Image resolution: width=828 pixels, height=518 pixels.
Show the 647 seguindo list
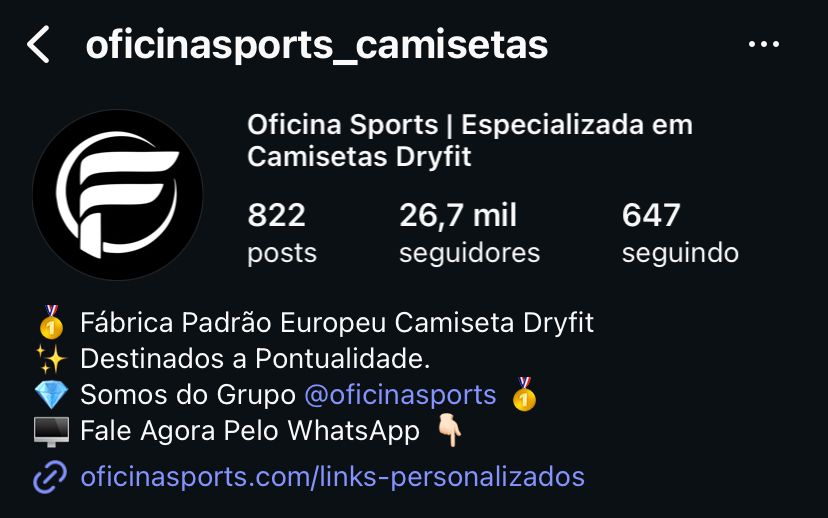click(x=680, y=233)
